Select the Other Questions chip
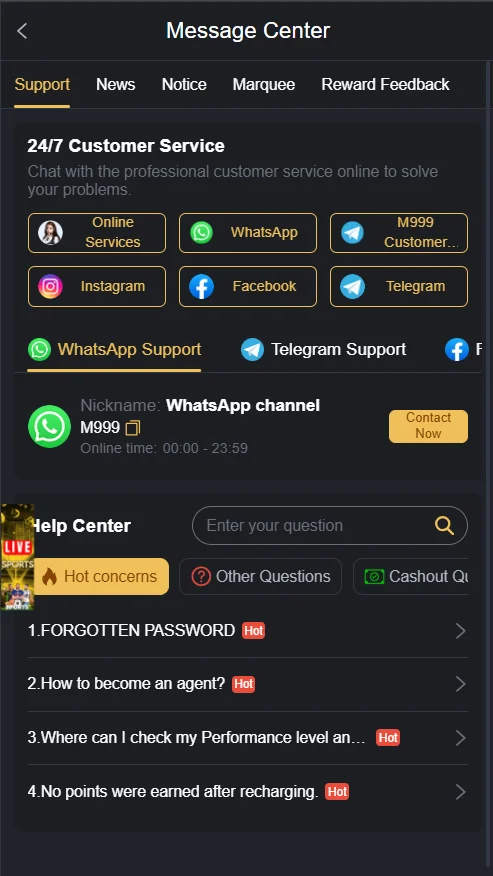 tap(260, 577)
